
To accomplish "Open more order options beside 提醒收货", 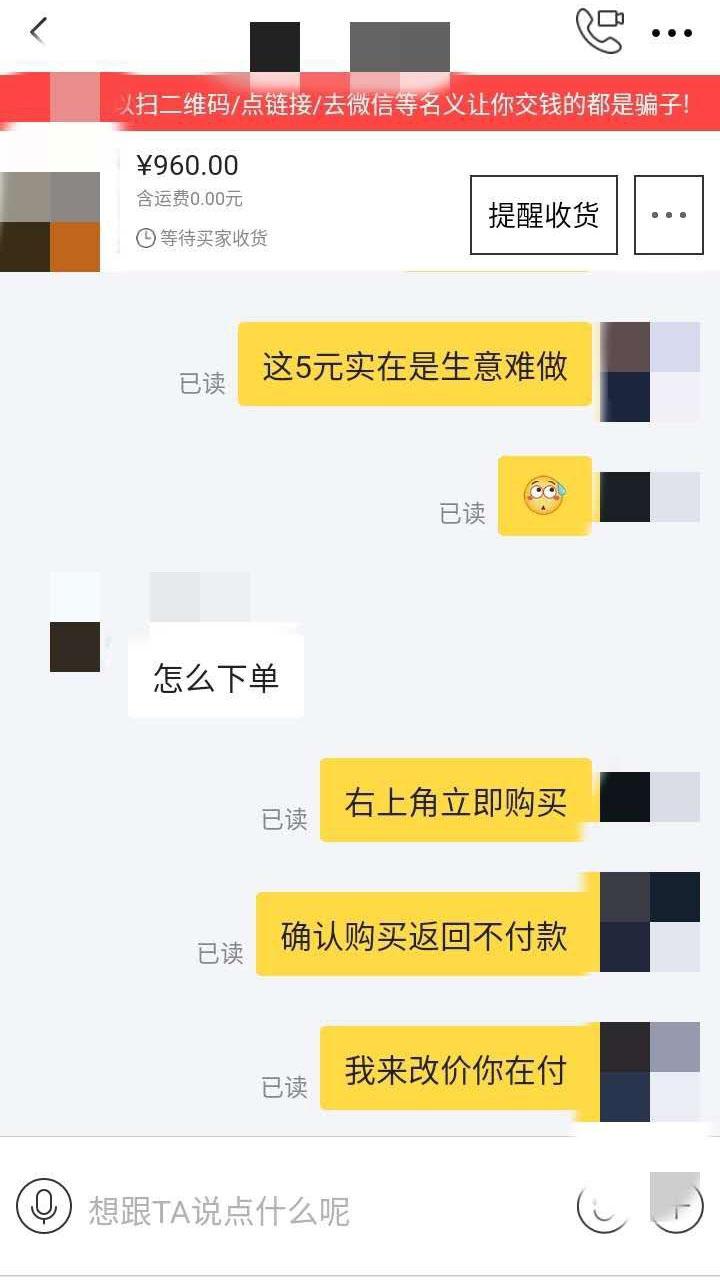I will click(x=669, y=215).
